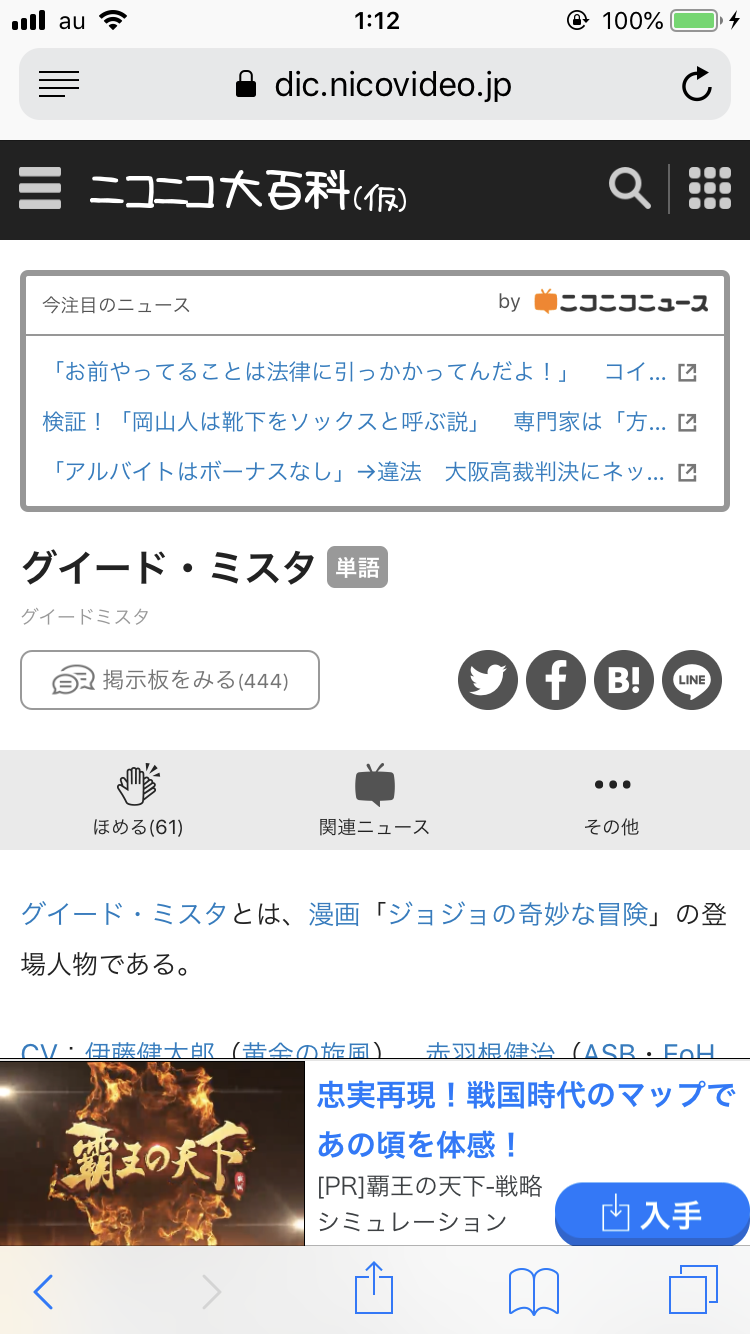Open the site search magnifier

(x=629, y=188)
